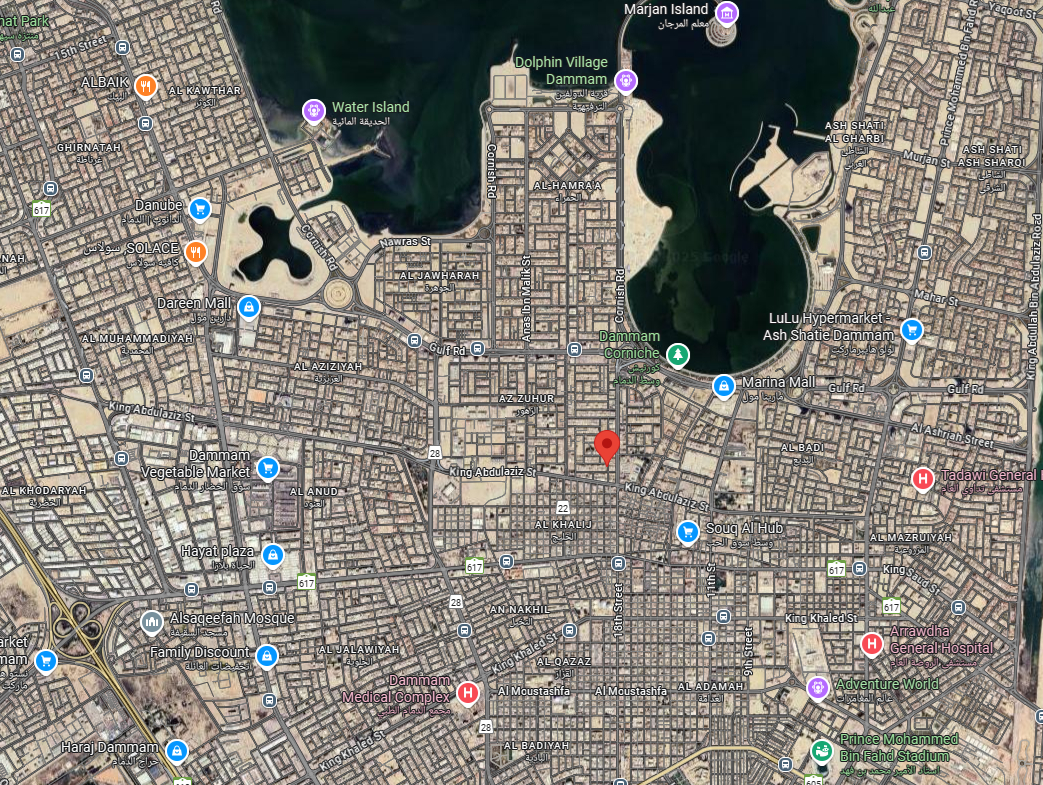Tap the Marjan Island landmark pin
The height and width of the screenshot is (785, 1043).
(728, 13)
